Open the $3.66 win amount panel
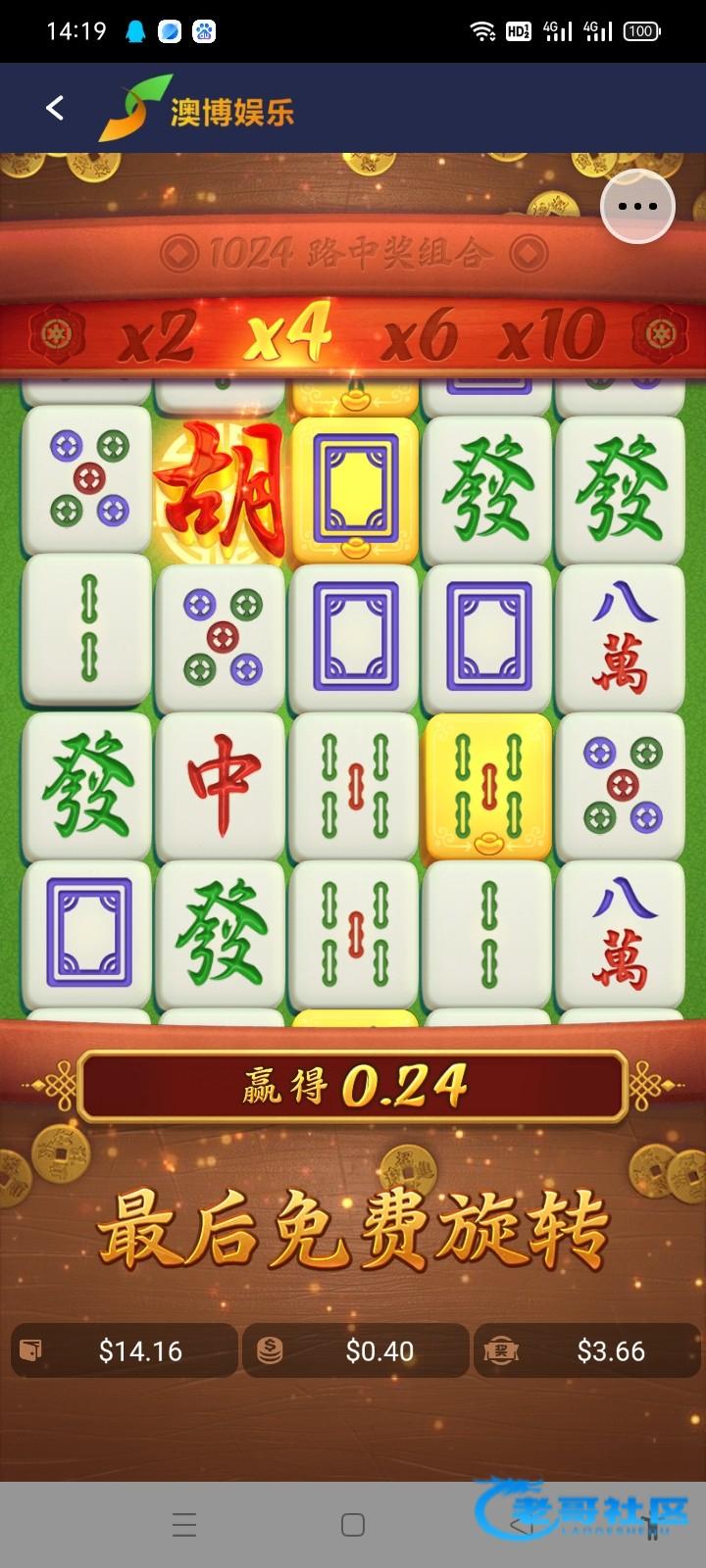706x1568 pixels. coord(586,1350)
